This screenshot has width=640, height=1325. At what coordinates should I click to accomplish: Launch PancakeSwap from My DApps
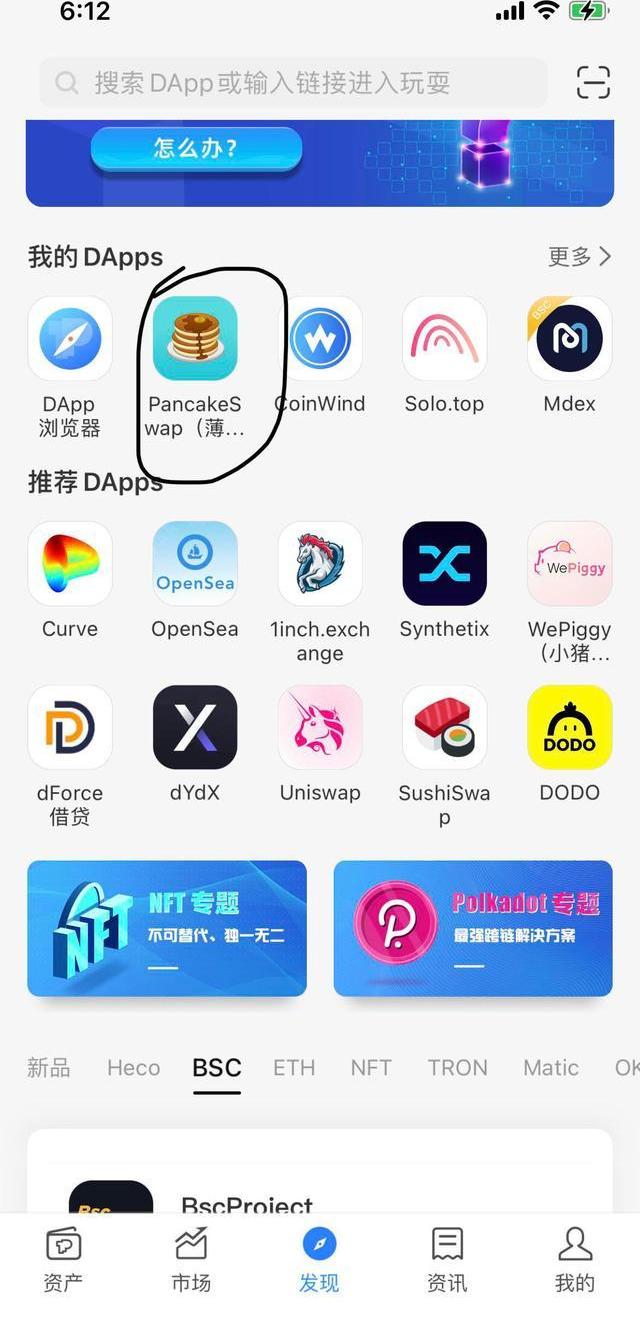pos(195,340)
